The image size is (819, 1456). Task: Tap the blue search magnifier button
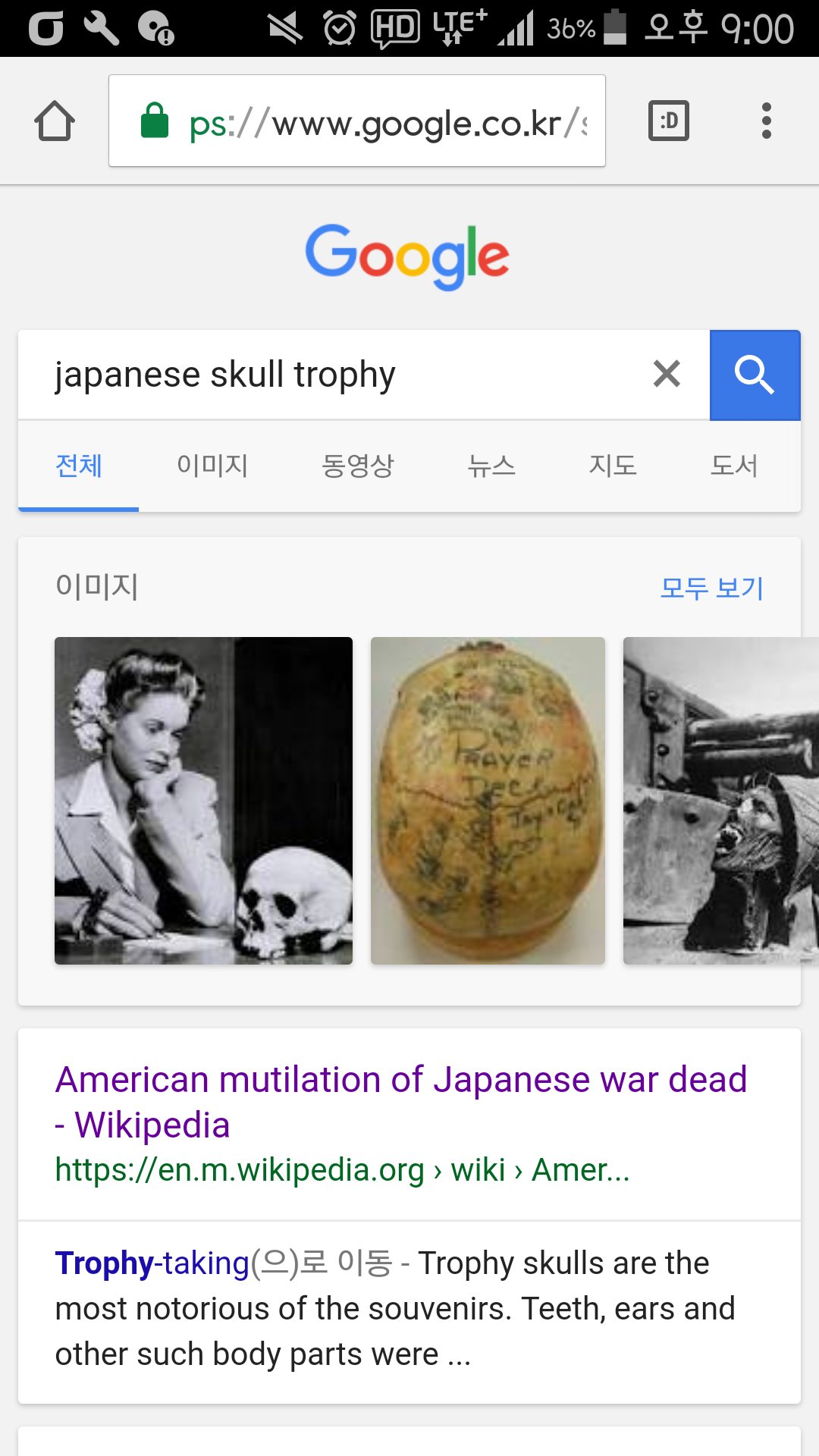[x=755, y=375]
